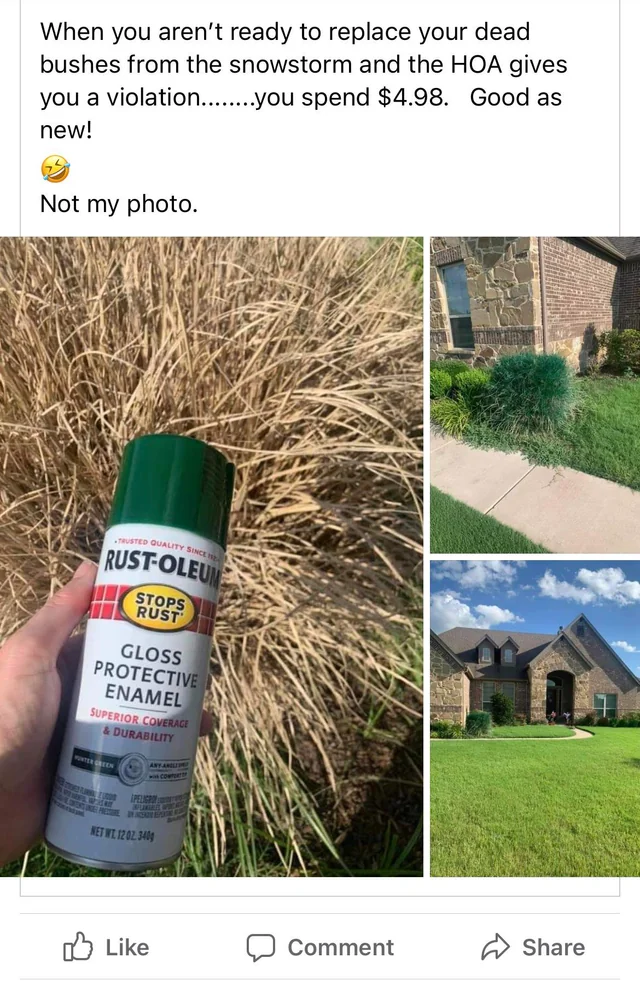Share the post
This screenshot has height=993, width=640.
(x=533, y=947)
